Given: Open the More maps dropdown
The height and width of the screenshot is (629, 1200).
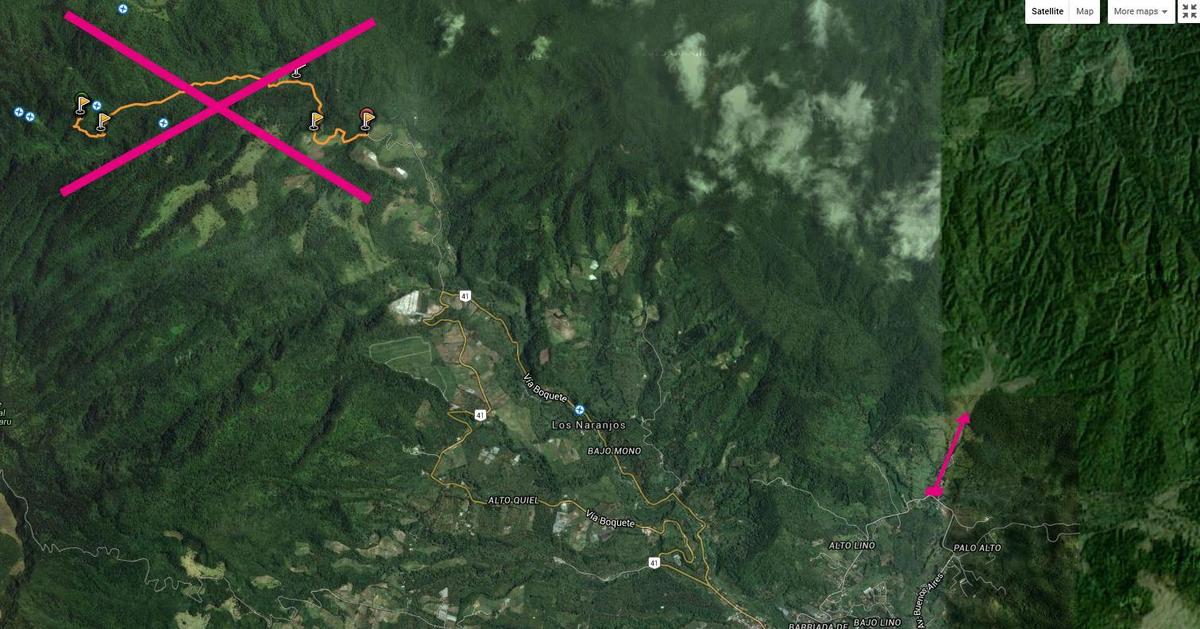Looking at the screenshot, I should (x=1140, y=12).
